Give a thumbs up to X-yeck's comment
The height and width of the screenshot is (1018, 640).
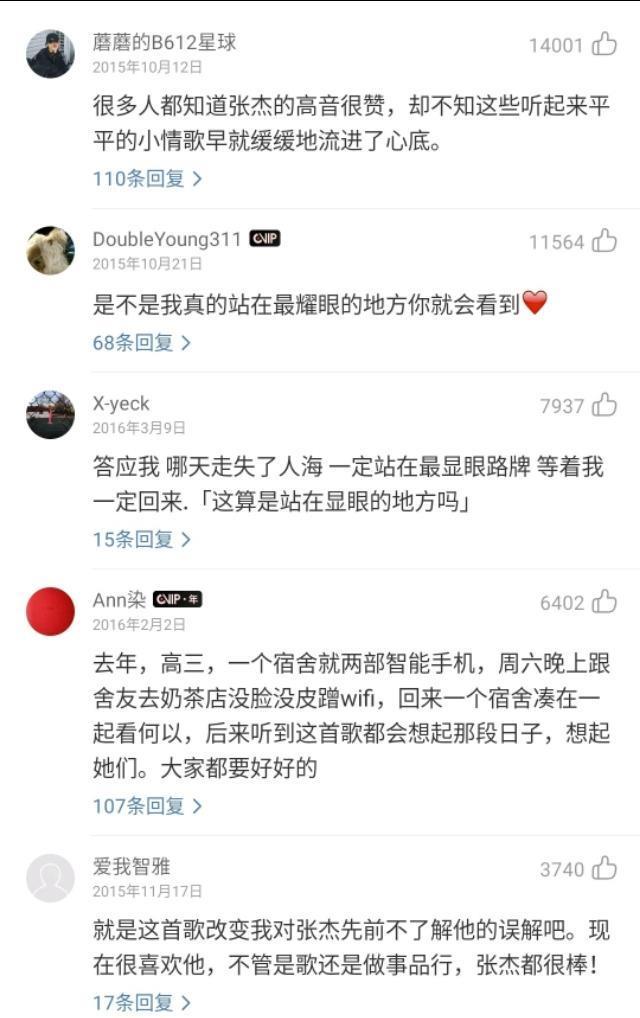[x=604, y=405]
